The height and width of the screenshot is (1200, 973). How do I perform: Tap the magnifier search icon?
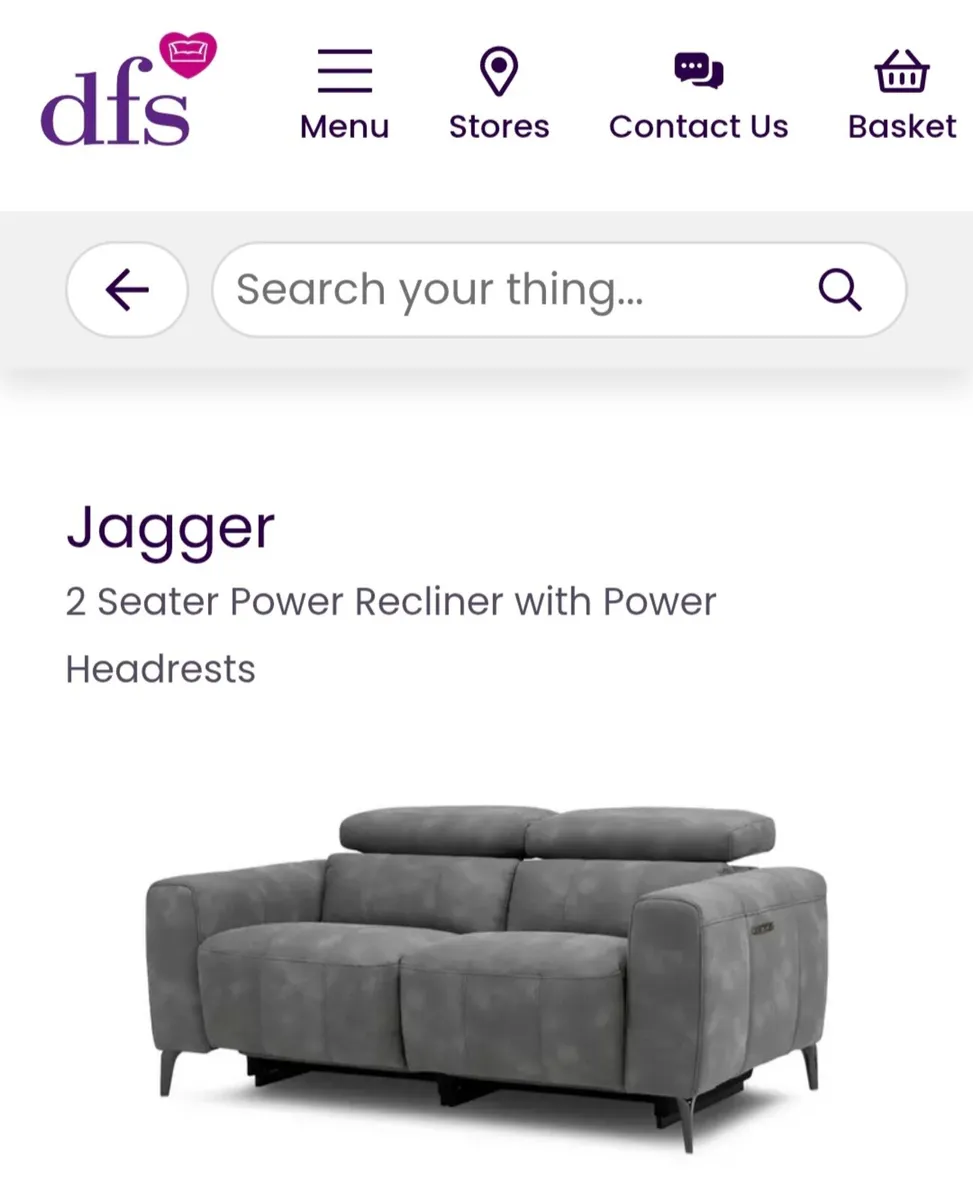pos(839,290)
